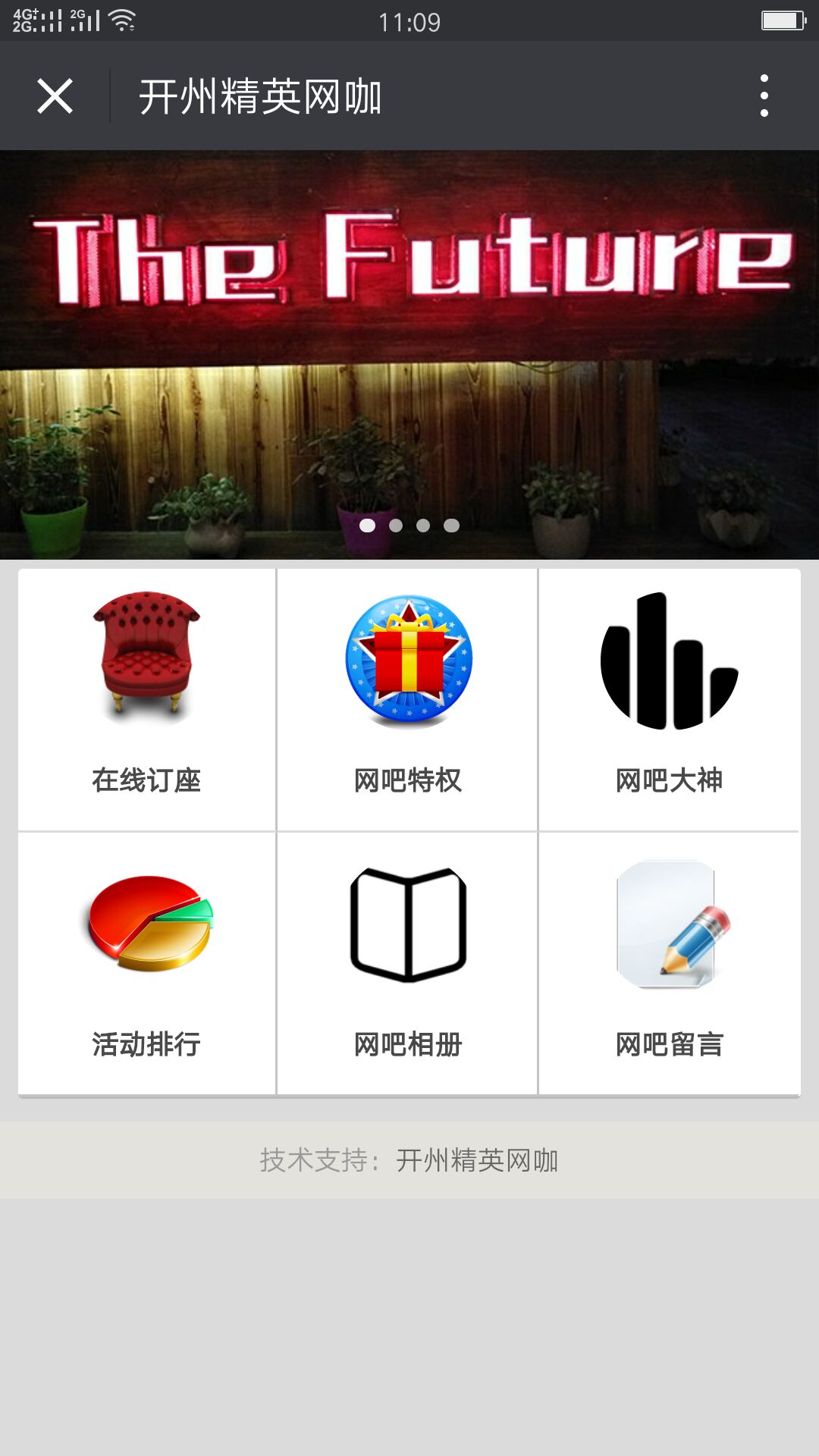
Task: Open 活动排行 activity ranking
Action: pos(146,963)
